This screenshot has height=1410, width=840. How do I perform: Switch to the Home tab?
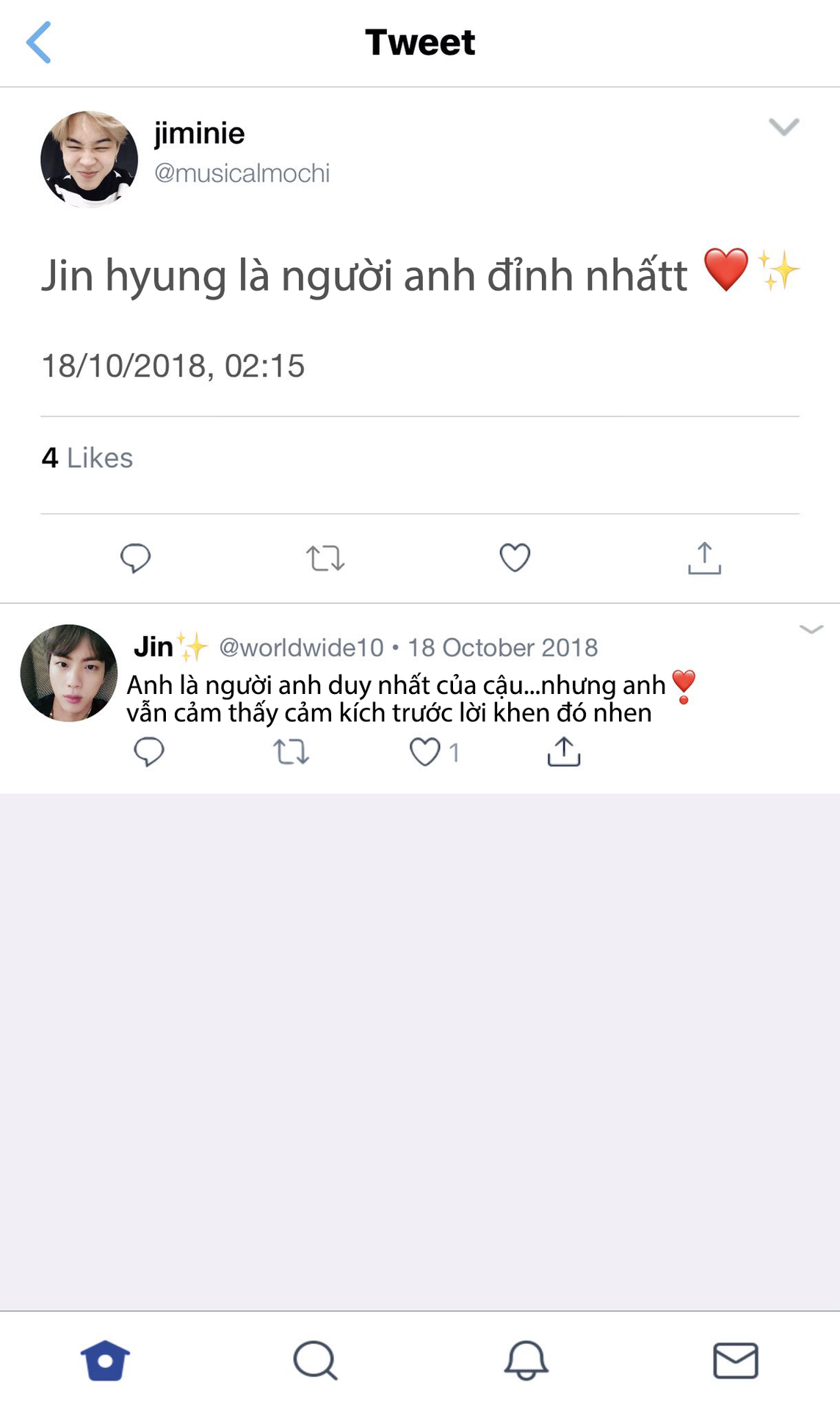click(x=105, y=1361)
